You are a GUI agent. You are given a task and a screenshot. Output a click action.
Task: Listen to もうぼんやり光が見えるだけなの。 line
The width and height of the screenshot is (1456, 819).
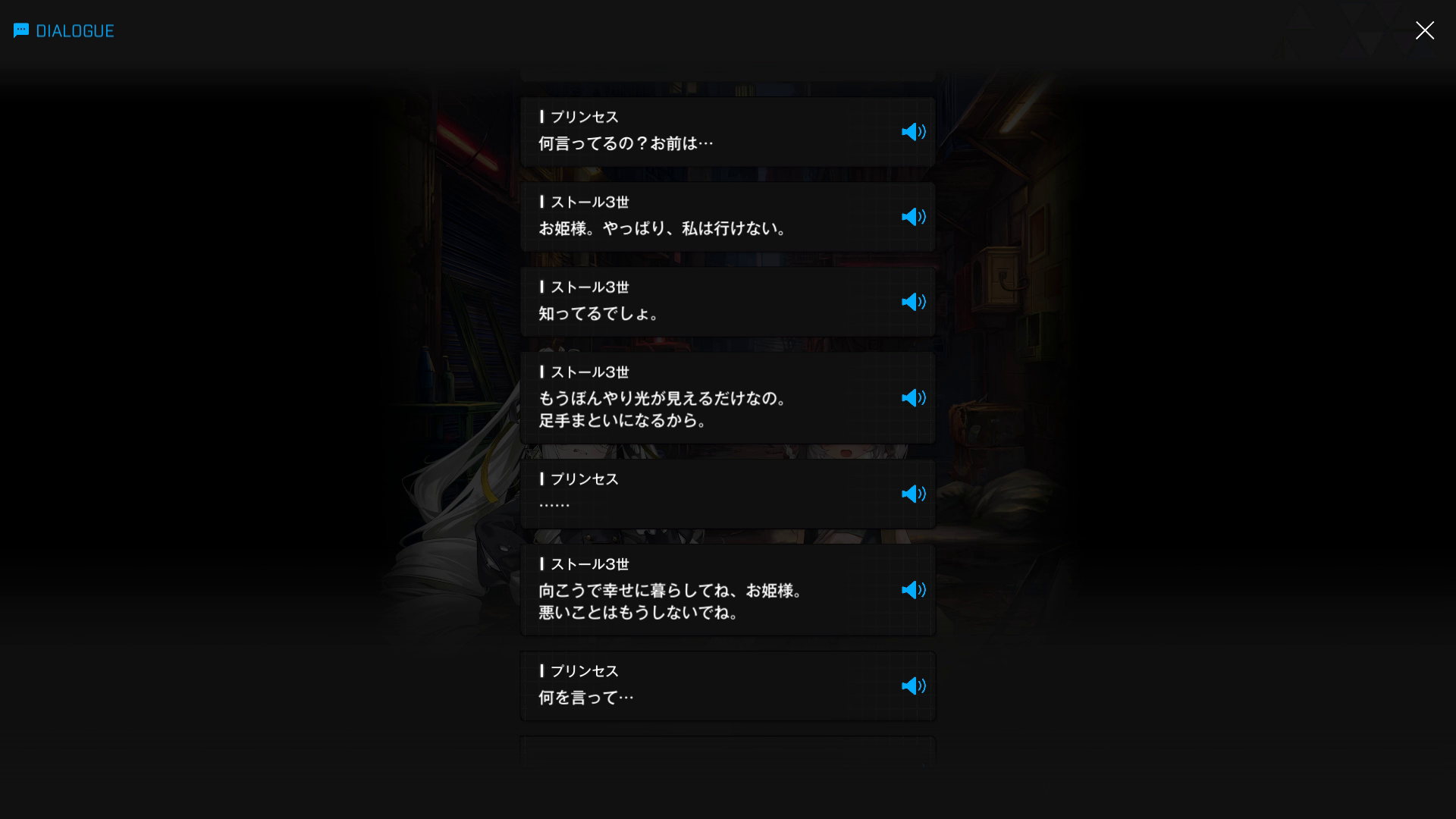pos(913,398)
